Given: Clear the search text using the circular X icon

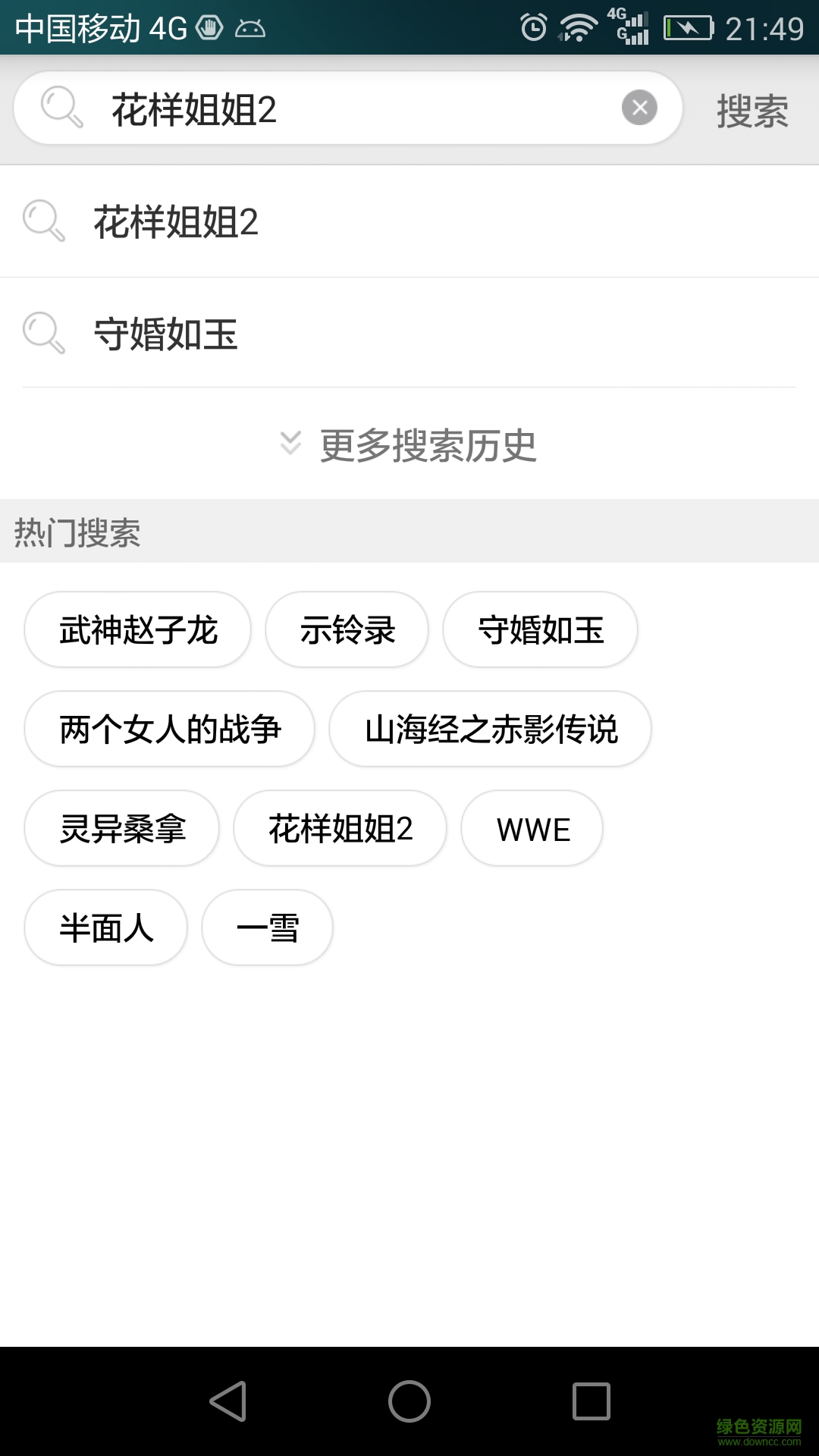Looking at the screenshot, I should (x=639, y=107).
